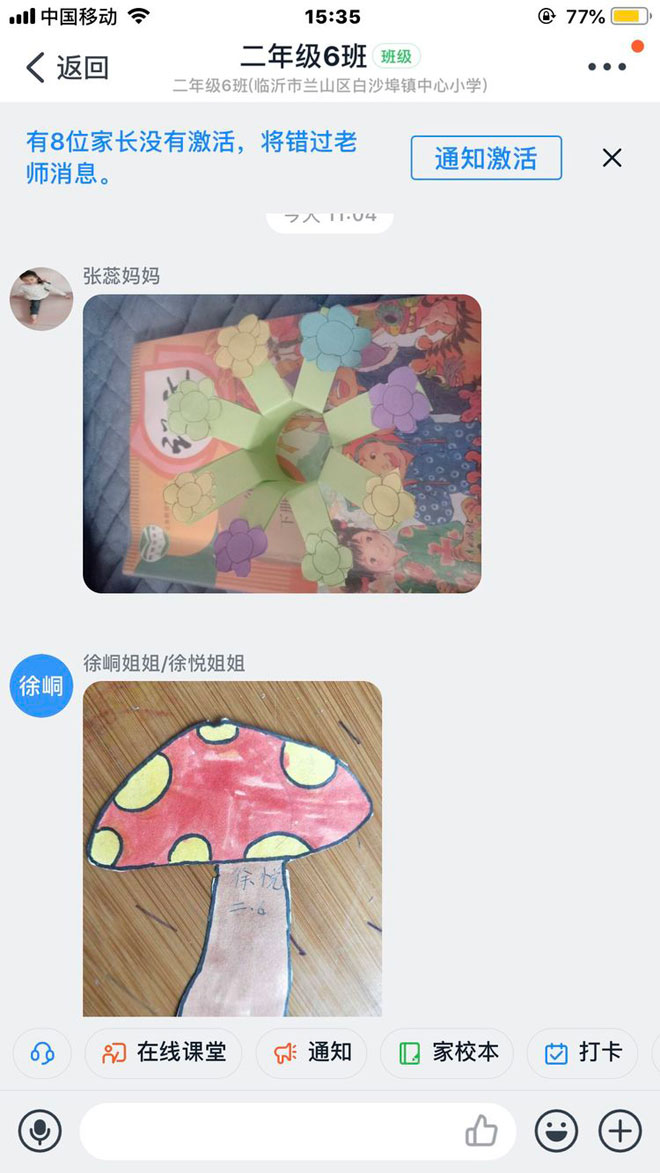Send a thumbs-up like

[482, 1132]
